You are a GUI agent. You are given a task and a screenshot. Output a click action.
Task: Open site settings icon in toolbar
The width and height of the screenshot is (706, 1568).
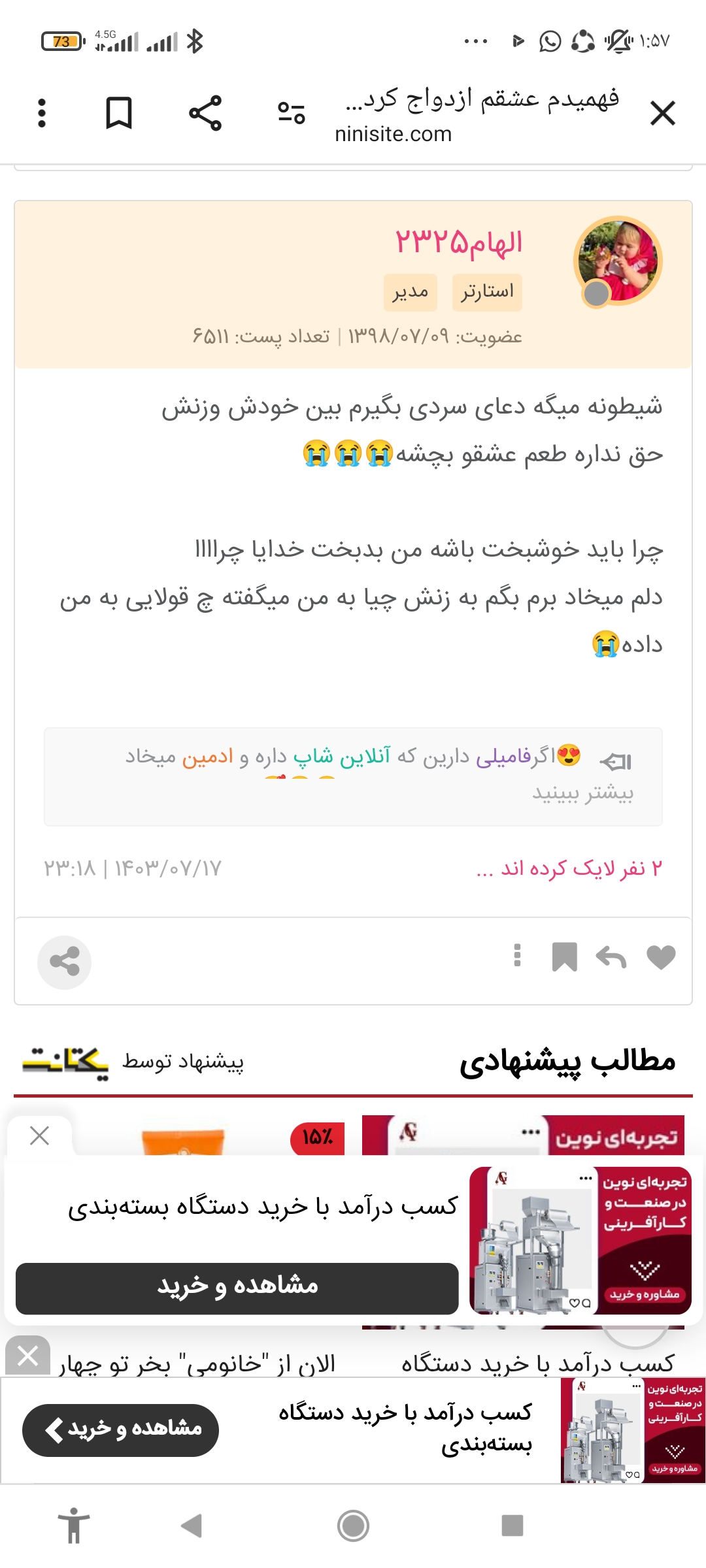pos(291,114)
